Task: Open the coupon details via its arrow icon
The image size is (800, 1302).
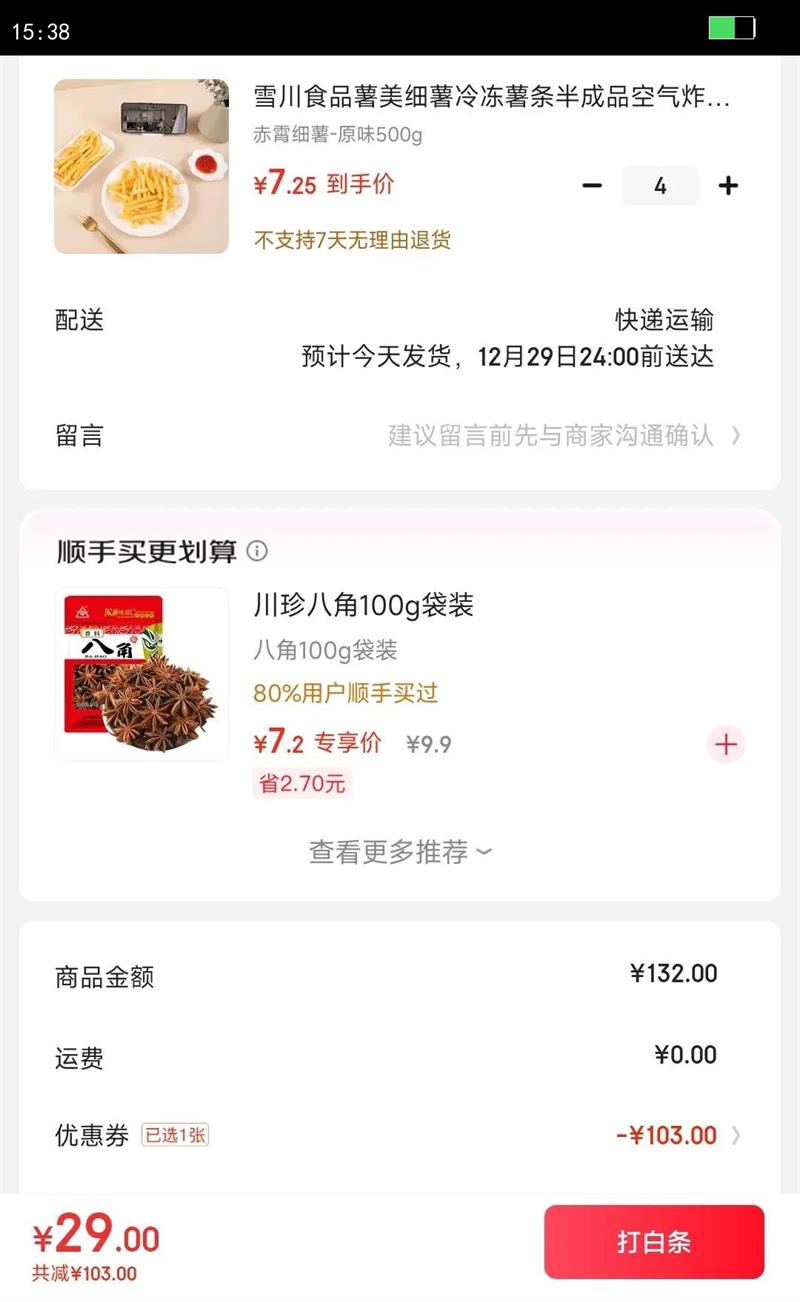Action: pyautogui.click(x=737, y=1135)
